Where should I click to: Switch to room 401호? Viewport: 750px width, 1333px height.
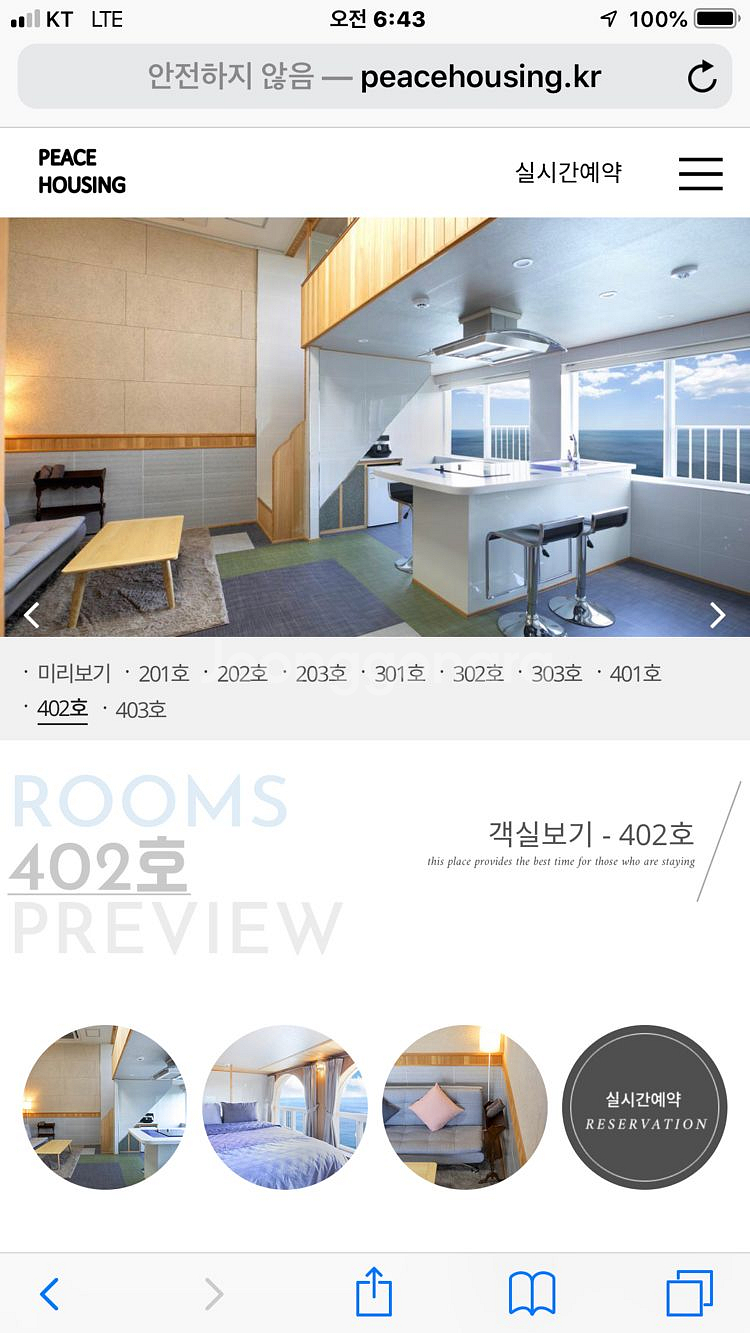point(635,674)
